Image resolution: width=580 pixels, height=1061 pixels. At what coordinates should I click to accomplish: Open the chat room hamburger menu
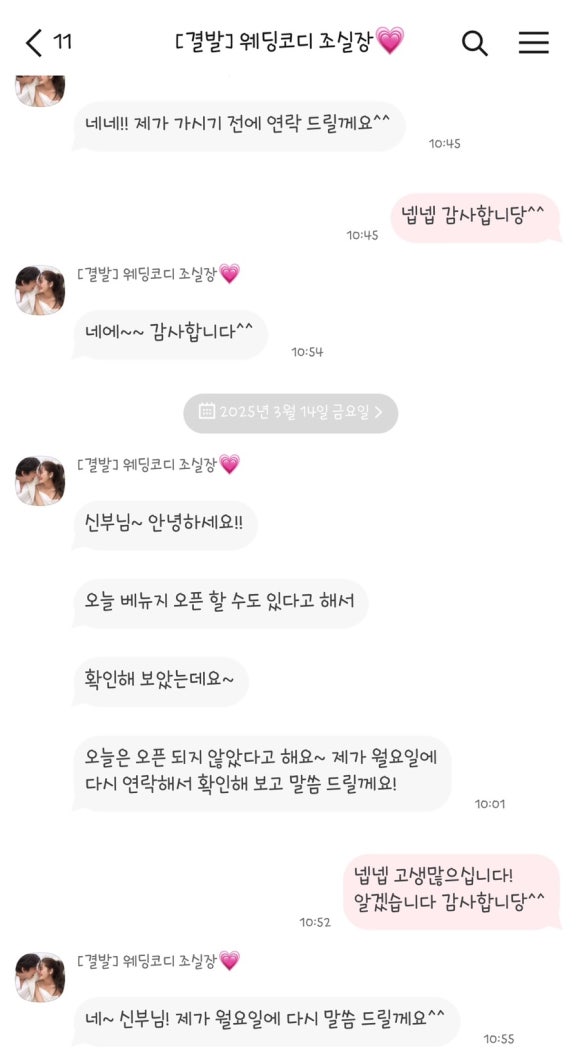[x=533, y=43]
